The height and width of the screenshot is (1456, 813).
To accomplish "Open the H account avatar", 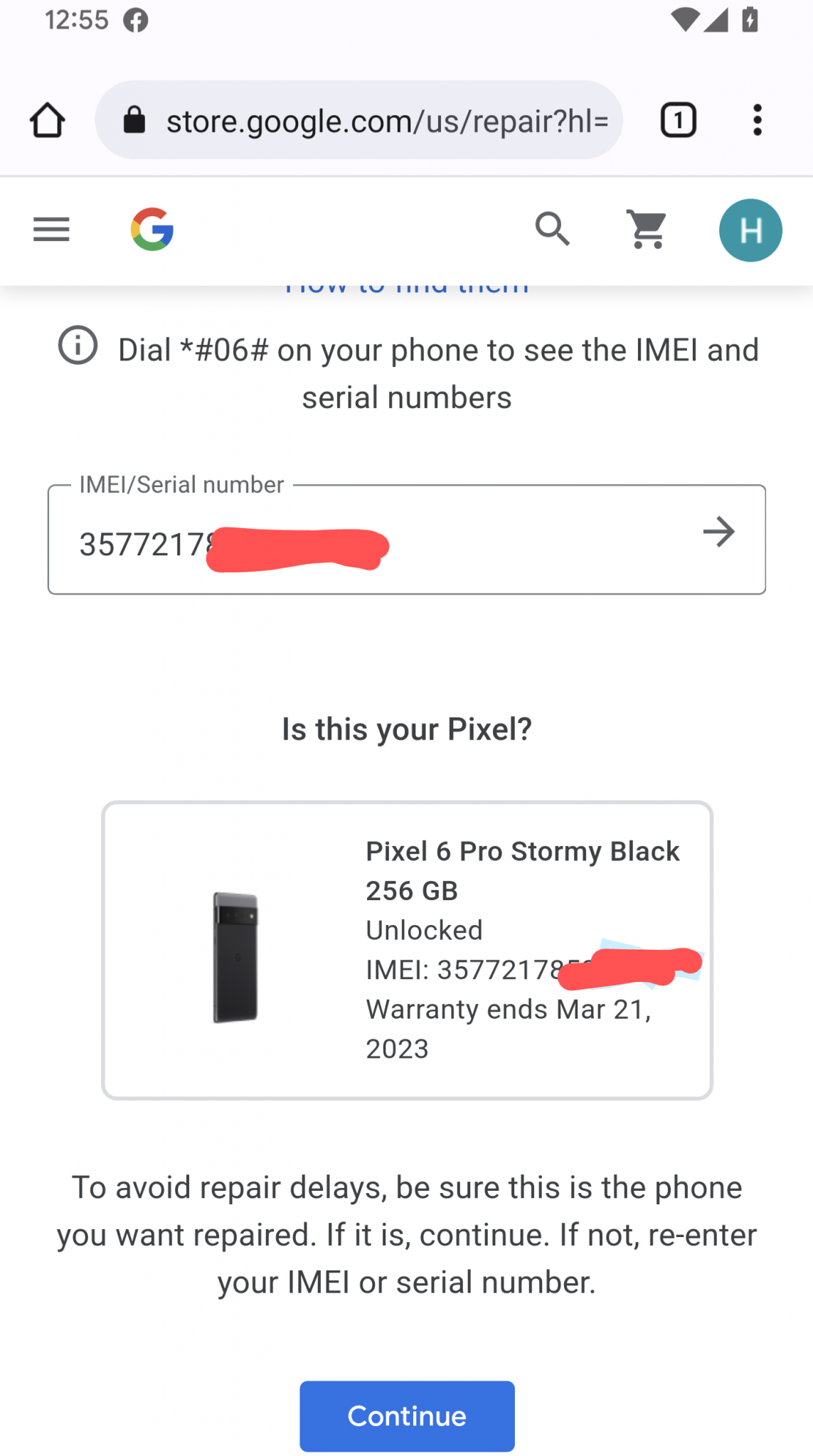I will point(750,230).
